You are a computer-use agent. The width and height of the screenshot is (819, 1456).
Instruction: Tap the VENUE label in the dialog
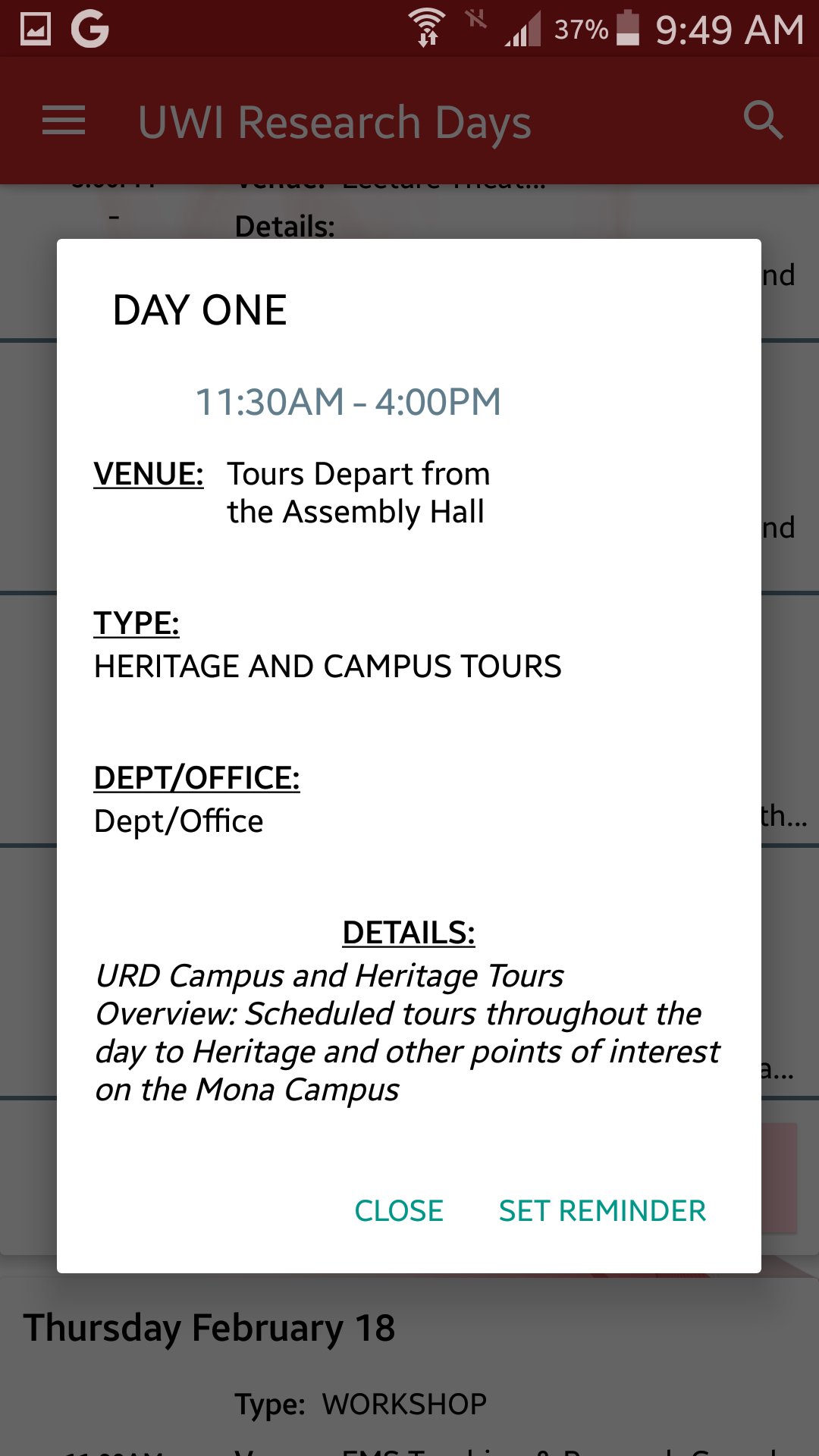click(x=149, y=473)
